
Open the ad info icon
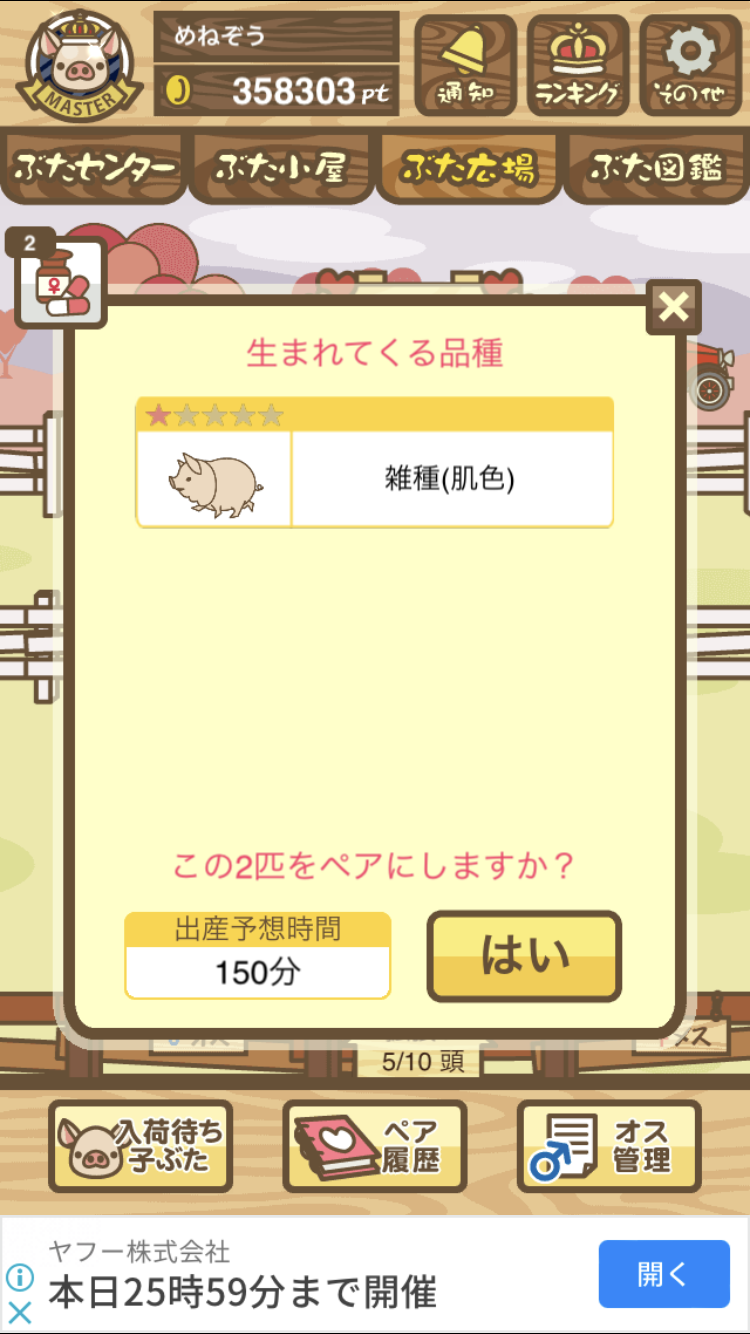coord(20,1277)
